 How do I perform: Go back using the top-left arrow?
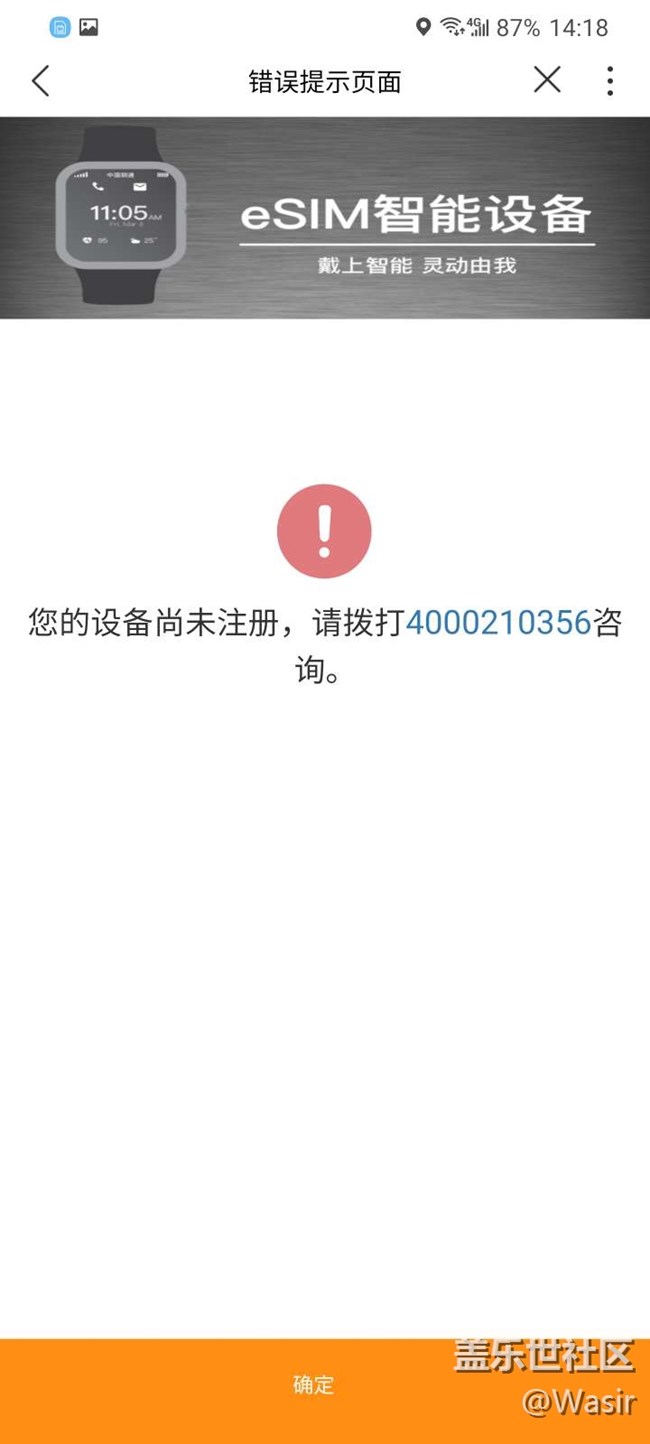click(x=40, y=81)
